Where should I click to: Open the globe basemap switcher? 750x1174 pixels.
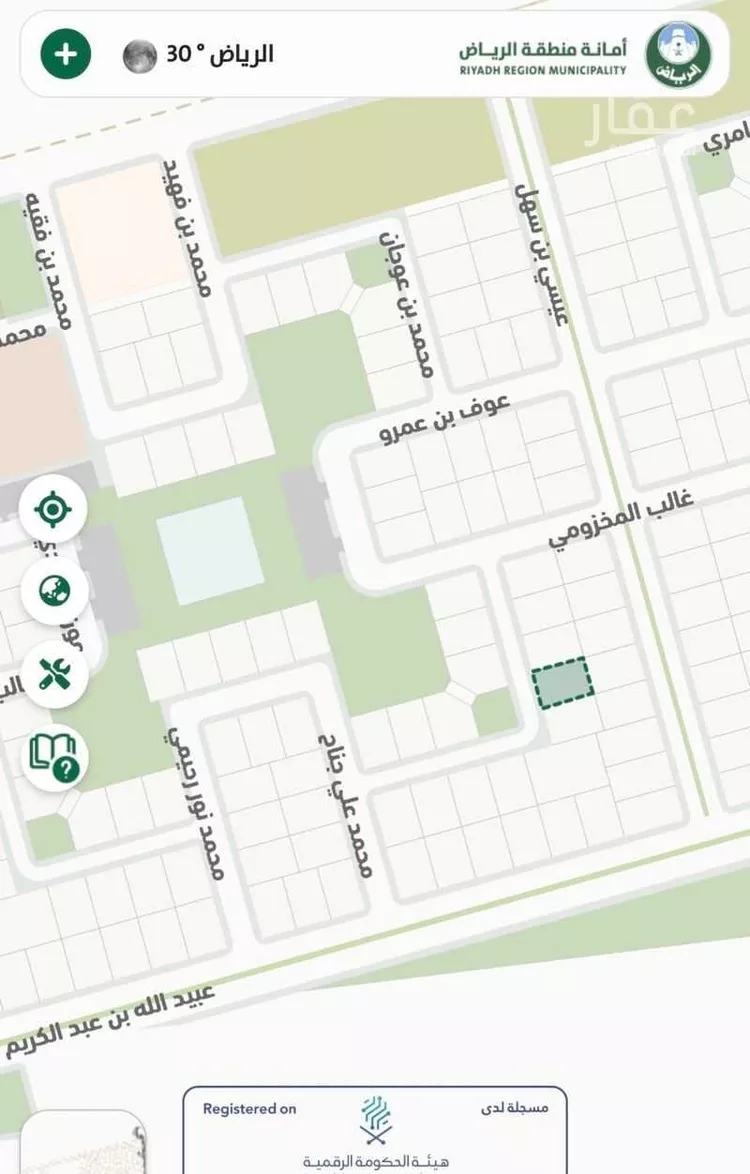coord(54,591)
